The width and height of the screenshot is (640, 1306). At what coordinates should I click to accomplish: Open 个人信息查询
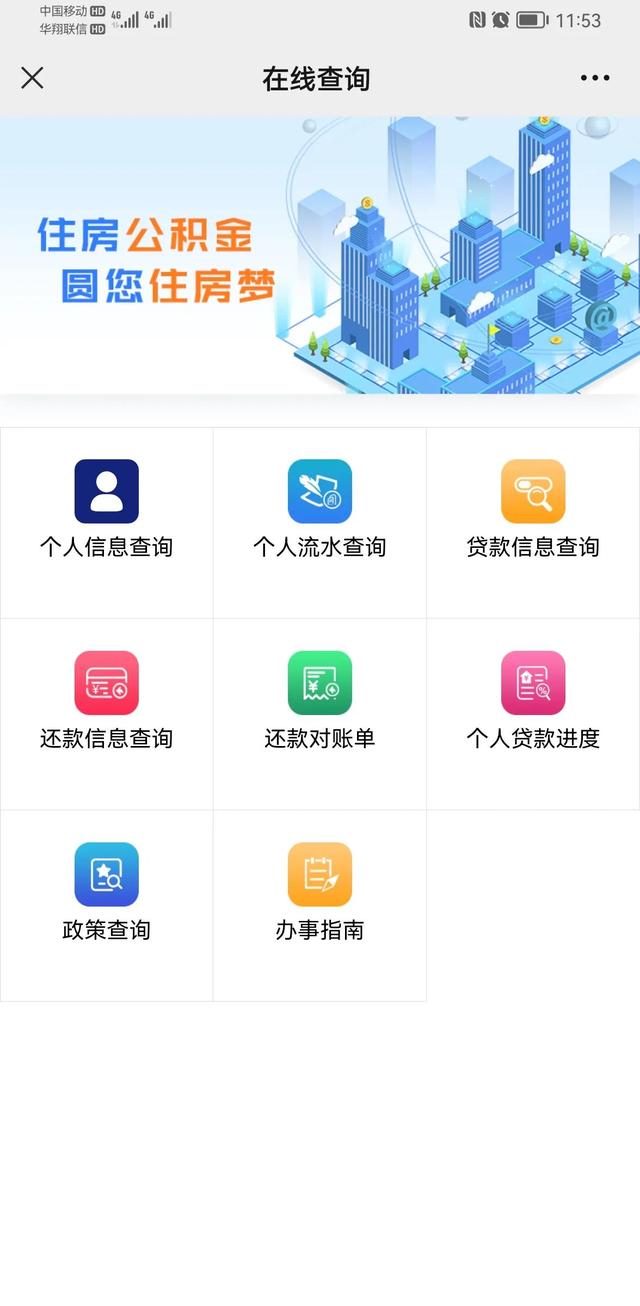106,510
